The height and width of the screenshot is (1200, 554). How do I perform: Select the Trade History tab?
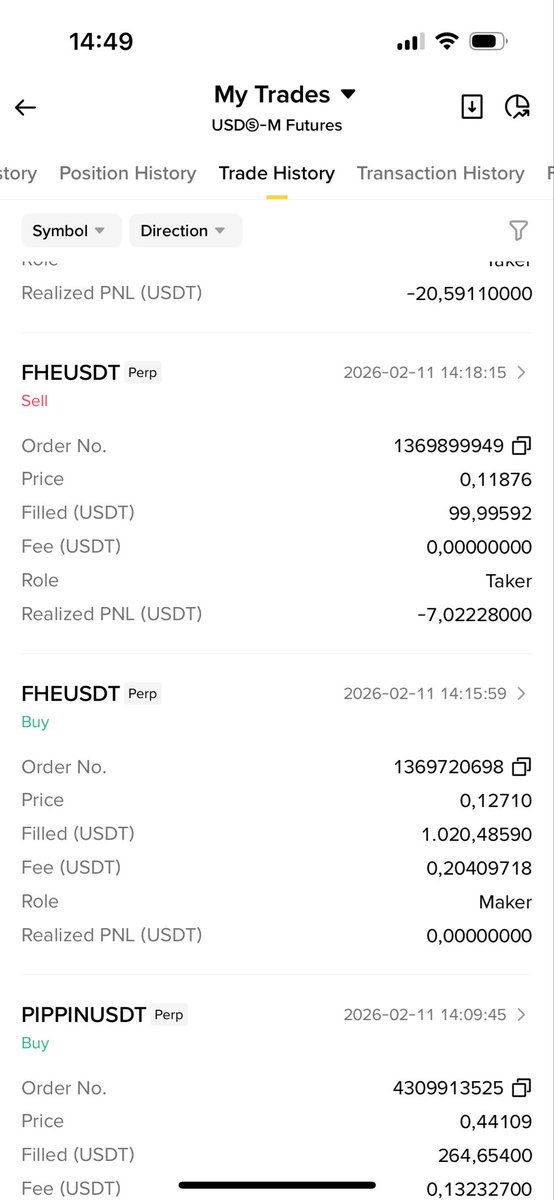(277, 173)
